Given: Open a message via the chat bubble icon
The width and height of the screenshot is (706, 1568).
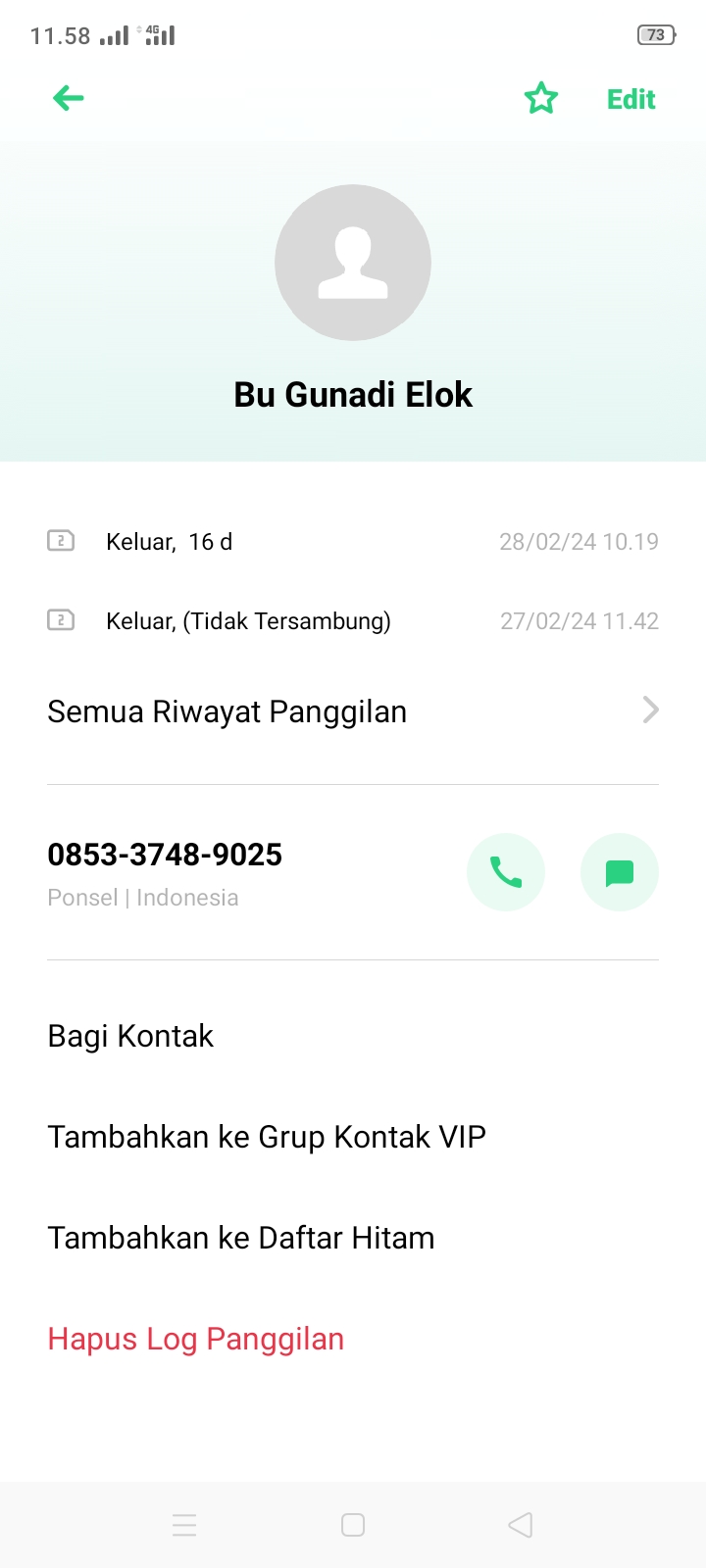Looking at the screenshot, I should point(619,871).
